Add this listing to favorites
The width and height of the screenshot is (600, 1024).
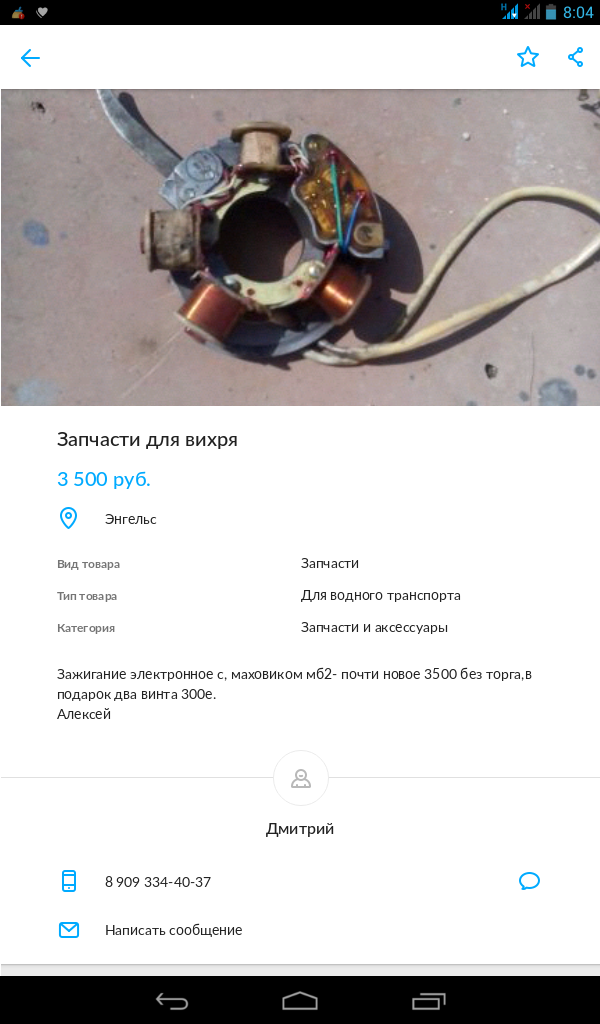click(528, 58)
